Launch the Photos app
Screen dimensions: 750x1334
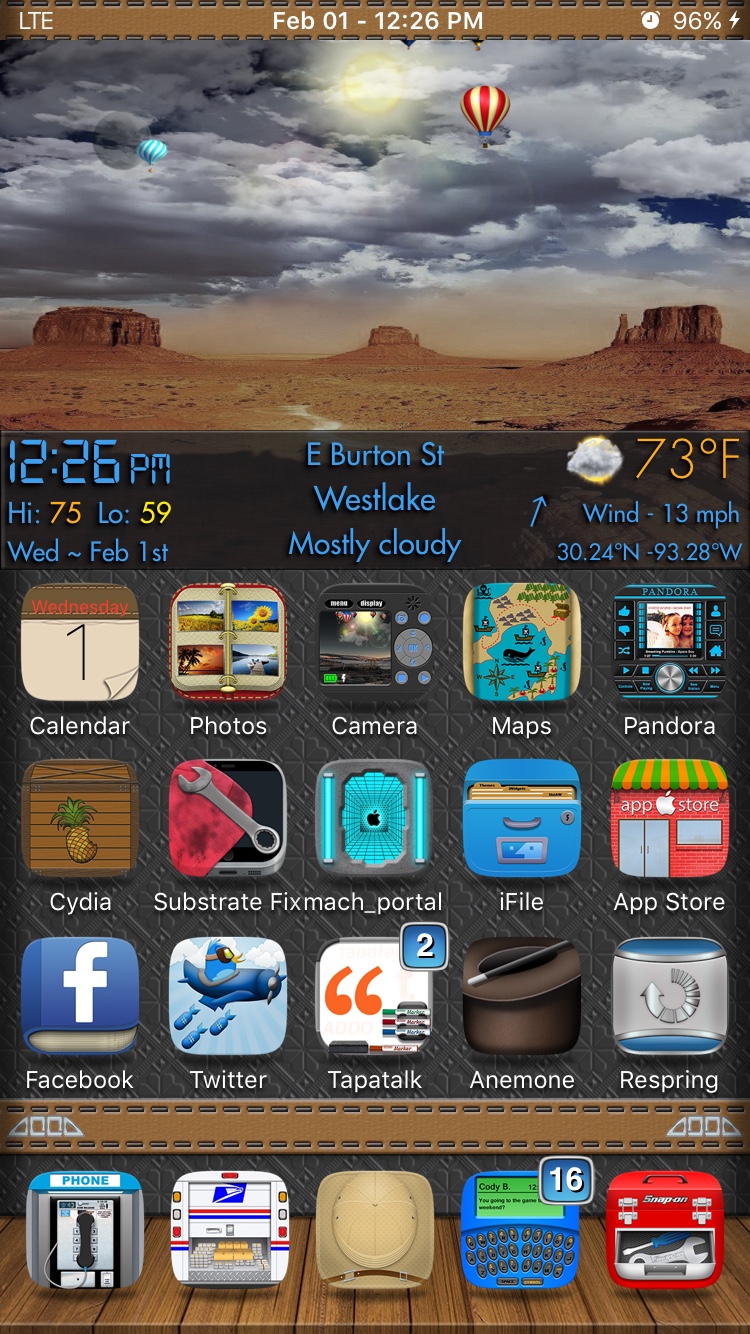228,643
